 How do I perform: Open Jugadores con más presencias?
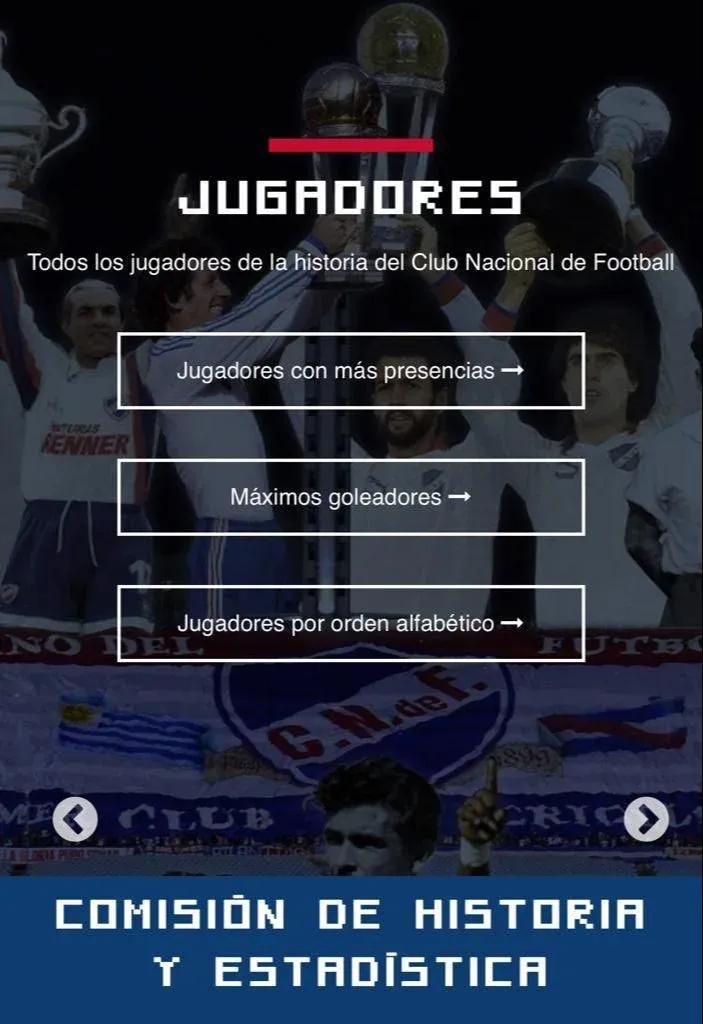[350, 371]
